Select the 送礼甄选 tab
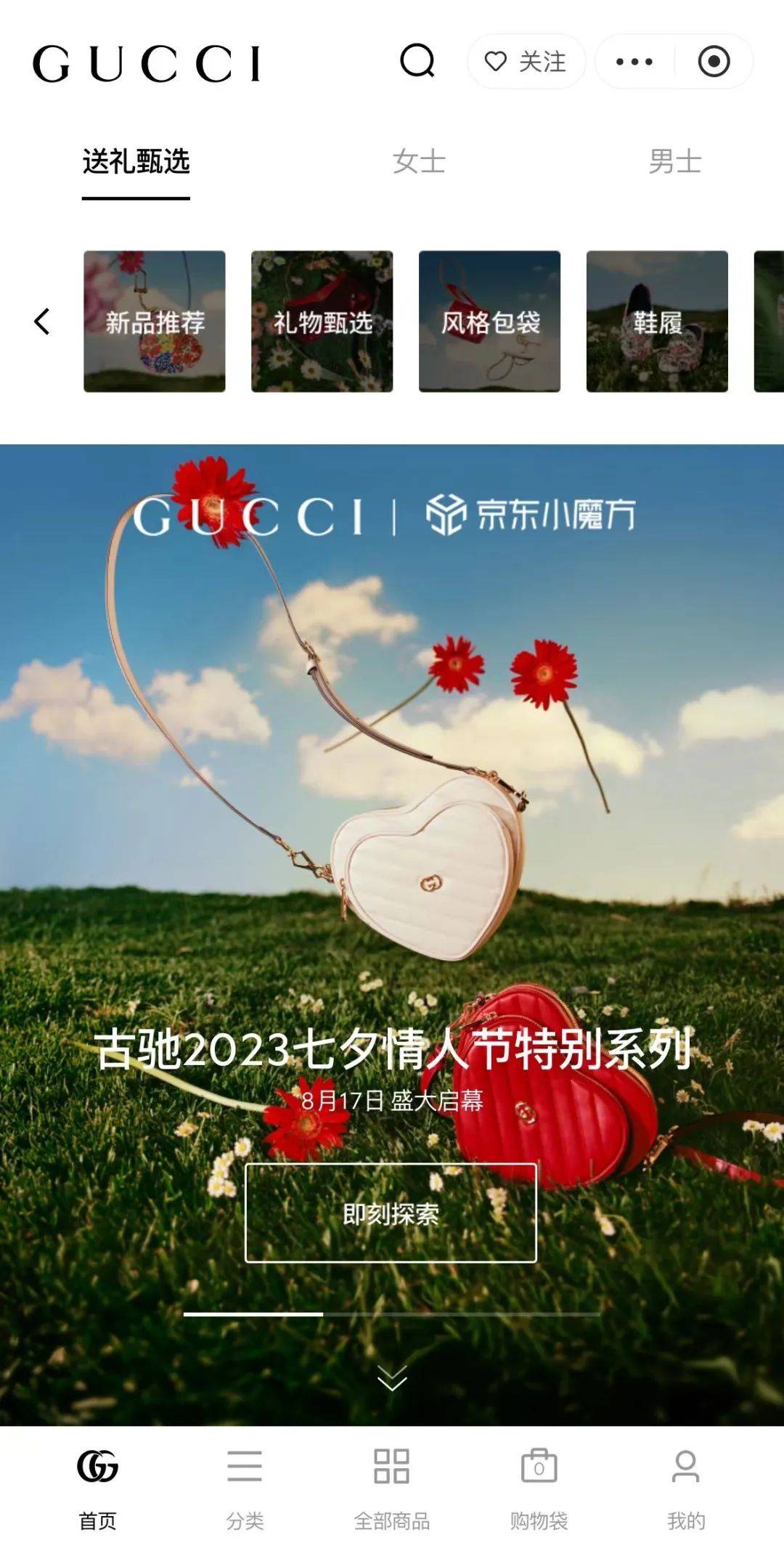This screenshot has width=784, height=1556. [x=136, y=161]
